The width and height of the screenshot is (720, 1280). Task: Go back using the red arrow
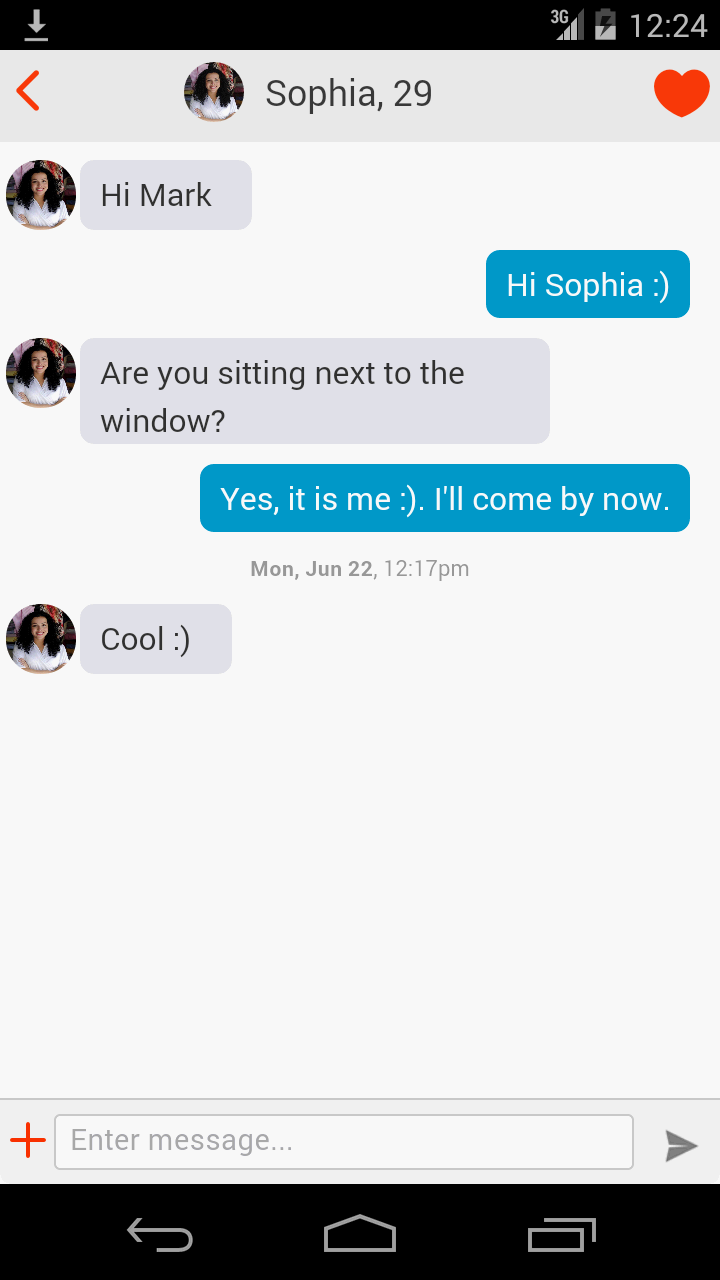click(x=28, y=92)
